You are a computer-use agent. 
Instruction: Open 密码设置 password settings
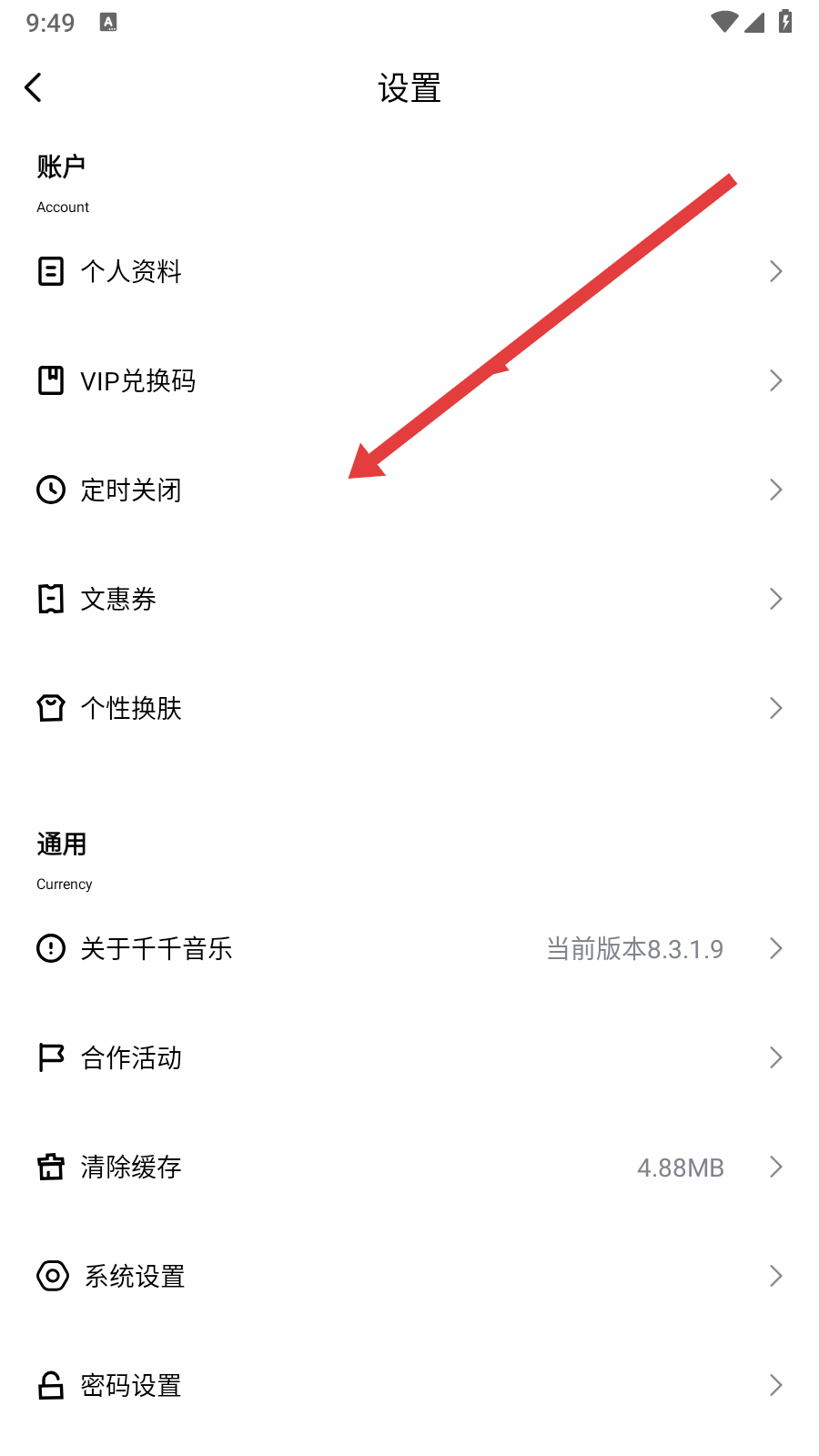(131, 1385)
